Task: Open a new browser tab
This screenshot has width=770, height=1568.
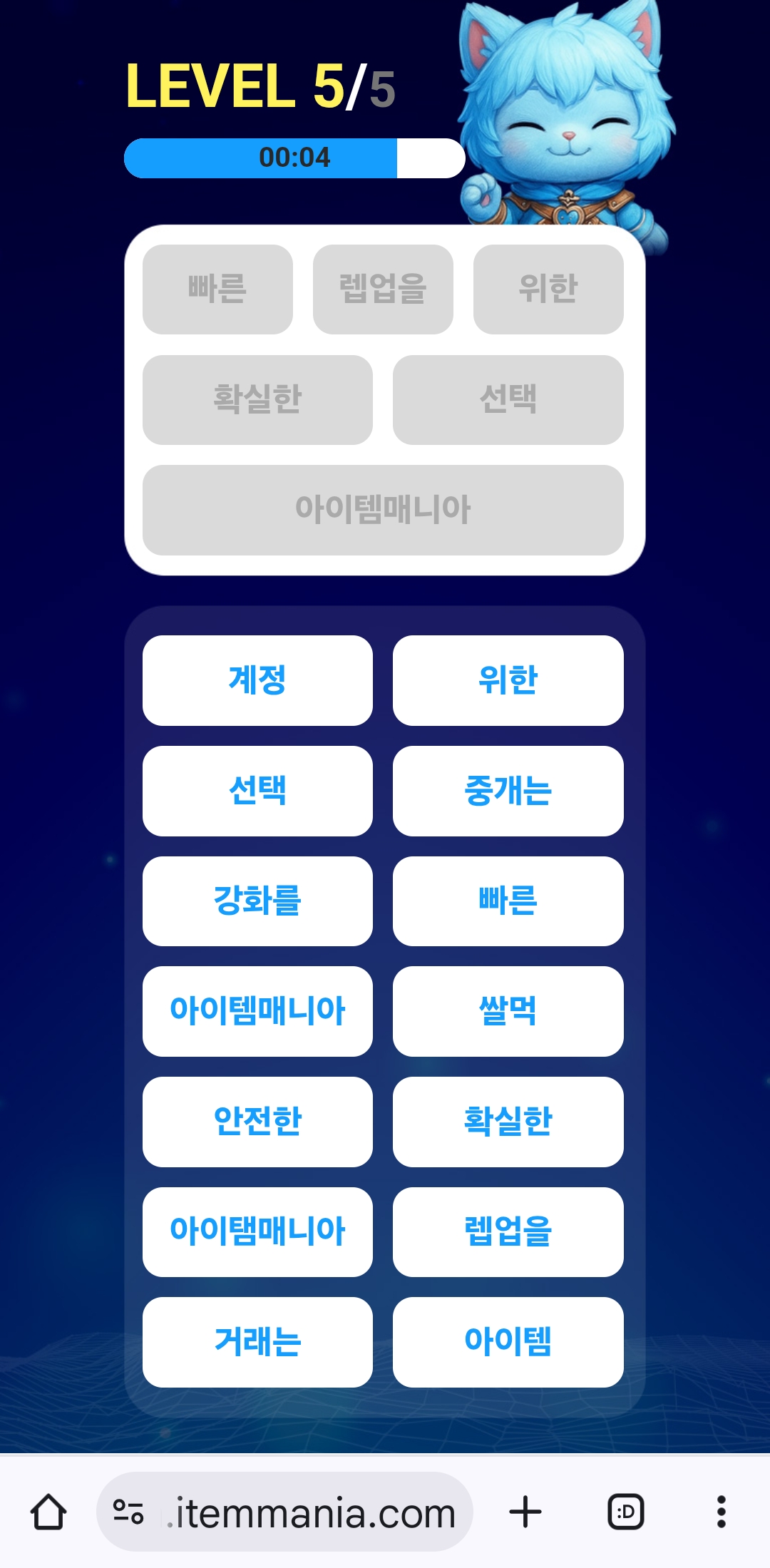Action: (x=525, y=1512)
